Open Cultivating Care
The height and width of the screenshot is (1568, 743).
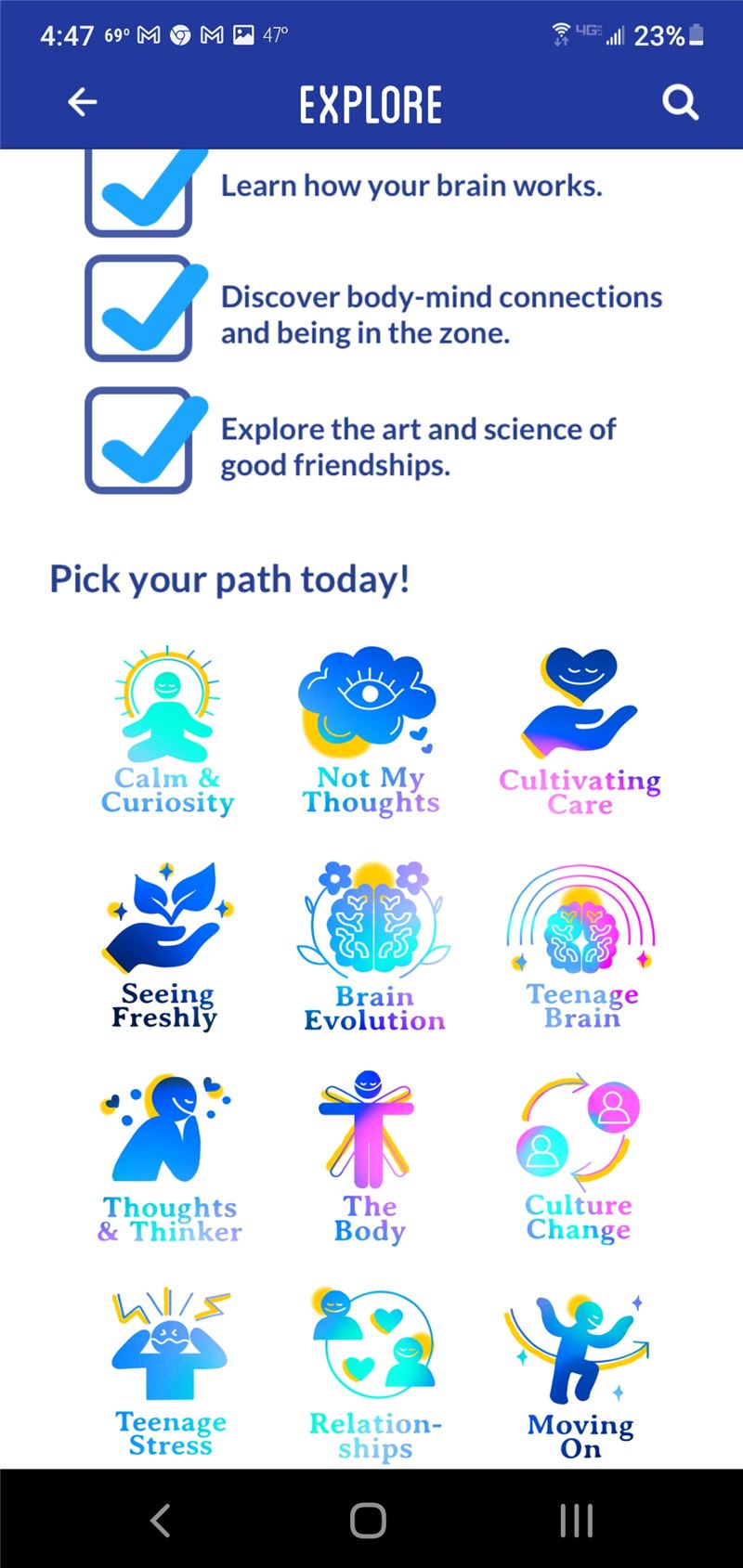tap(580, 732)
